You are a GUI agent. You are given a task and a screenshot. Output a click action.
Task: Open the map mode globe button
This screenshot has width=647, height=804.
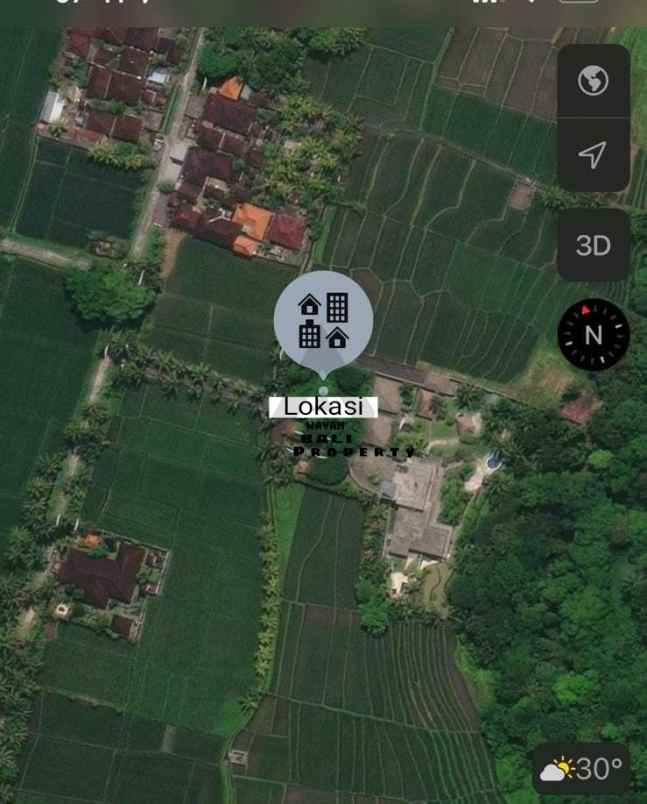click(x=593, y=81)
